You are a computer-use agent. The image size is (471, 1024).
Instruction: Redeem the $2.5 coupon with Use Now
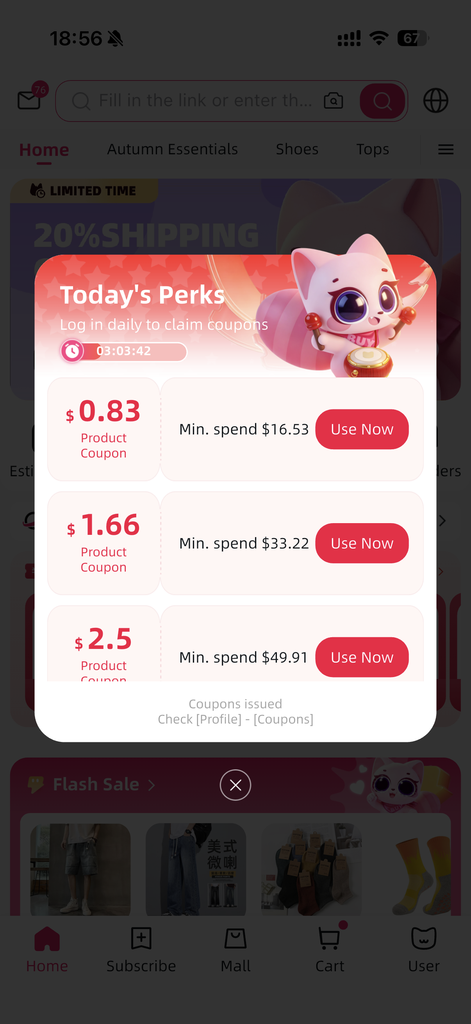click(x=362, y=657)
